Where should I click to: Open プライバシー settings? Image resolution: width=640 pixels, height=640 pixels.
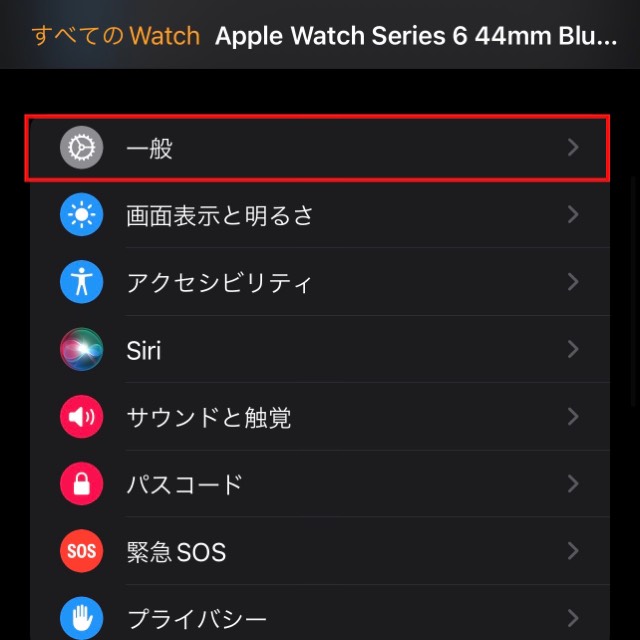[318, 617]
